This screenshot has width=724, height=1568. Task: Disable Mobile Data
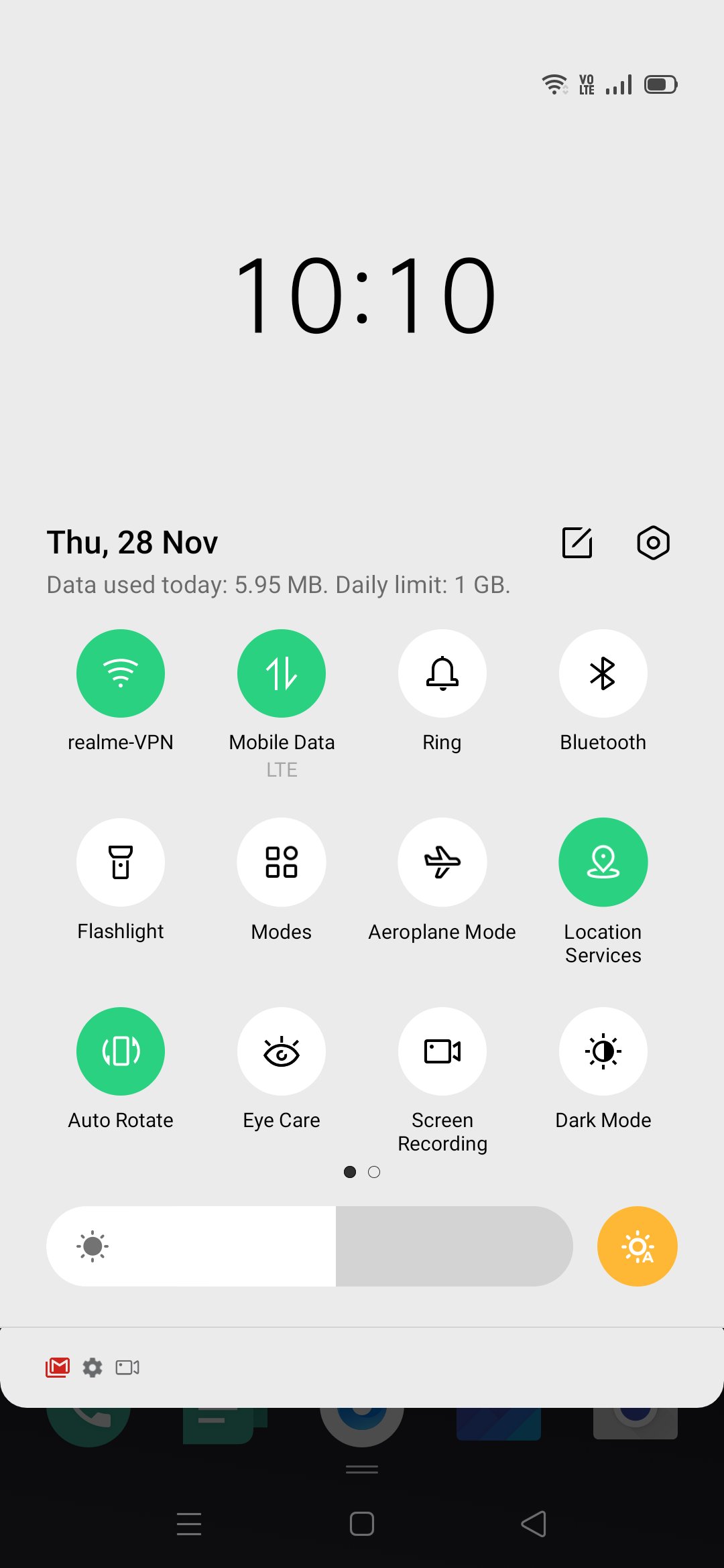coord(282,673)
